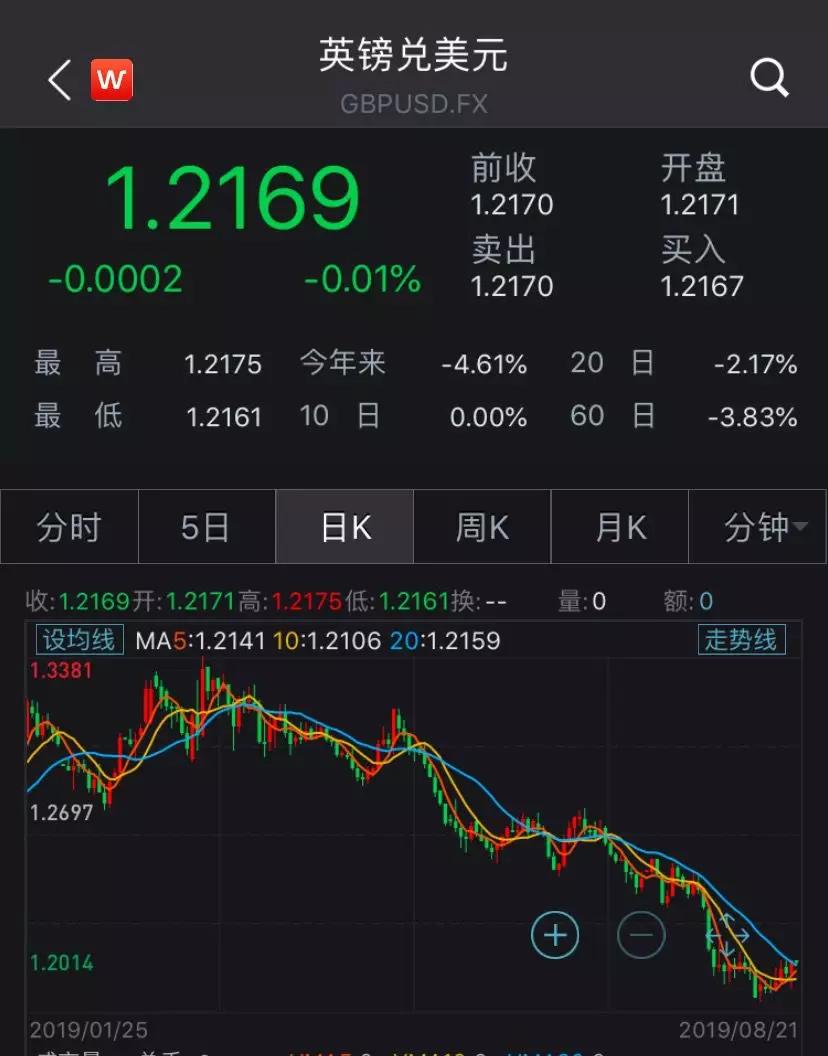Switch to the 5日 tab
This screenshot has width=828, height=1056.
coord(206,527)
